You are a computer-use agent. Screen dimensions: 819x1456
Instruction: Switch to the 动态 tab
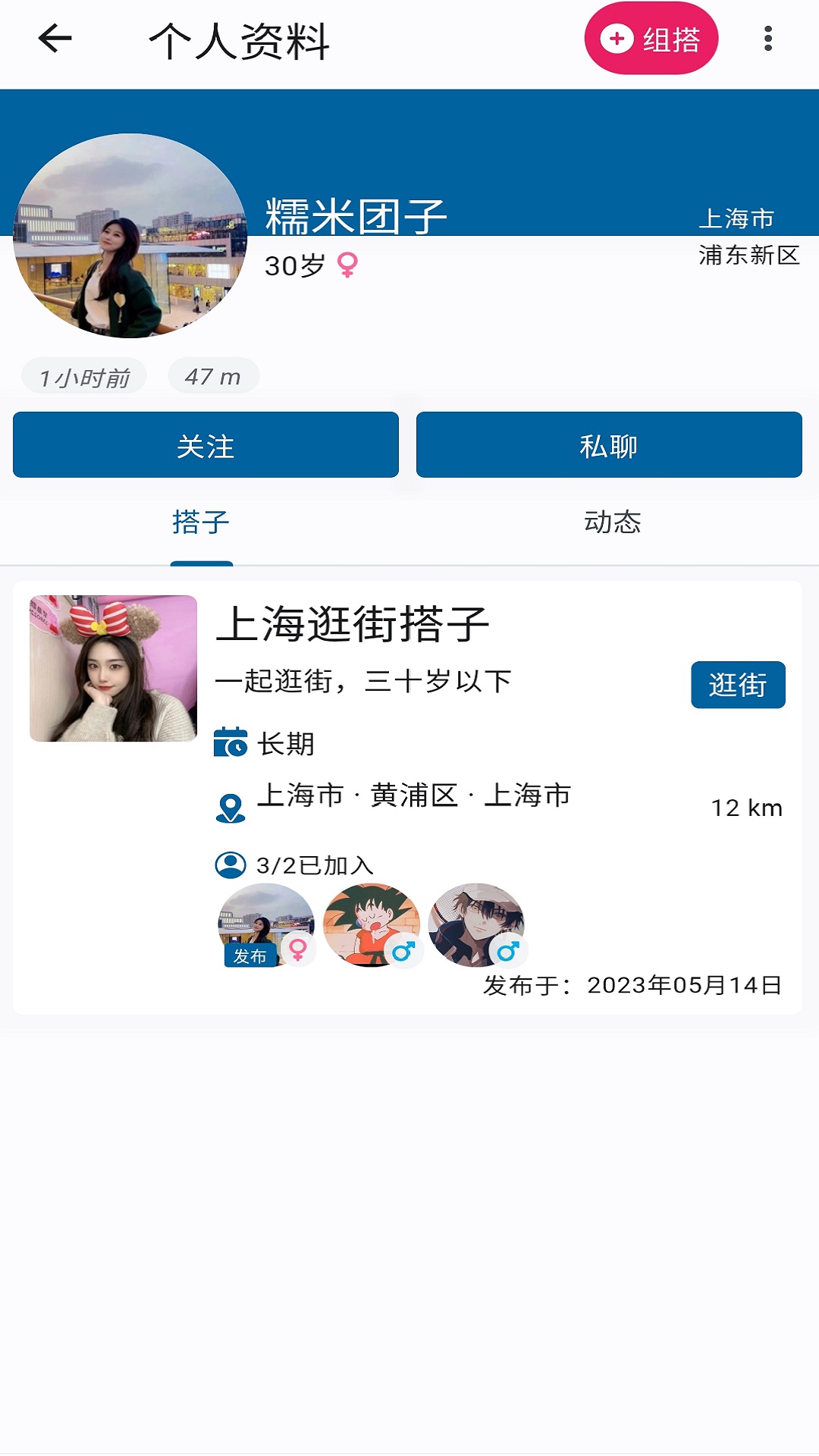point(613,523)
